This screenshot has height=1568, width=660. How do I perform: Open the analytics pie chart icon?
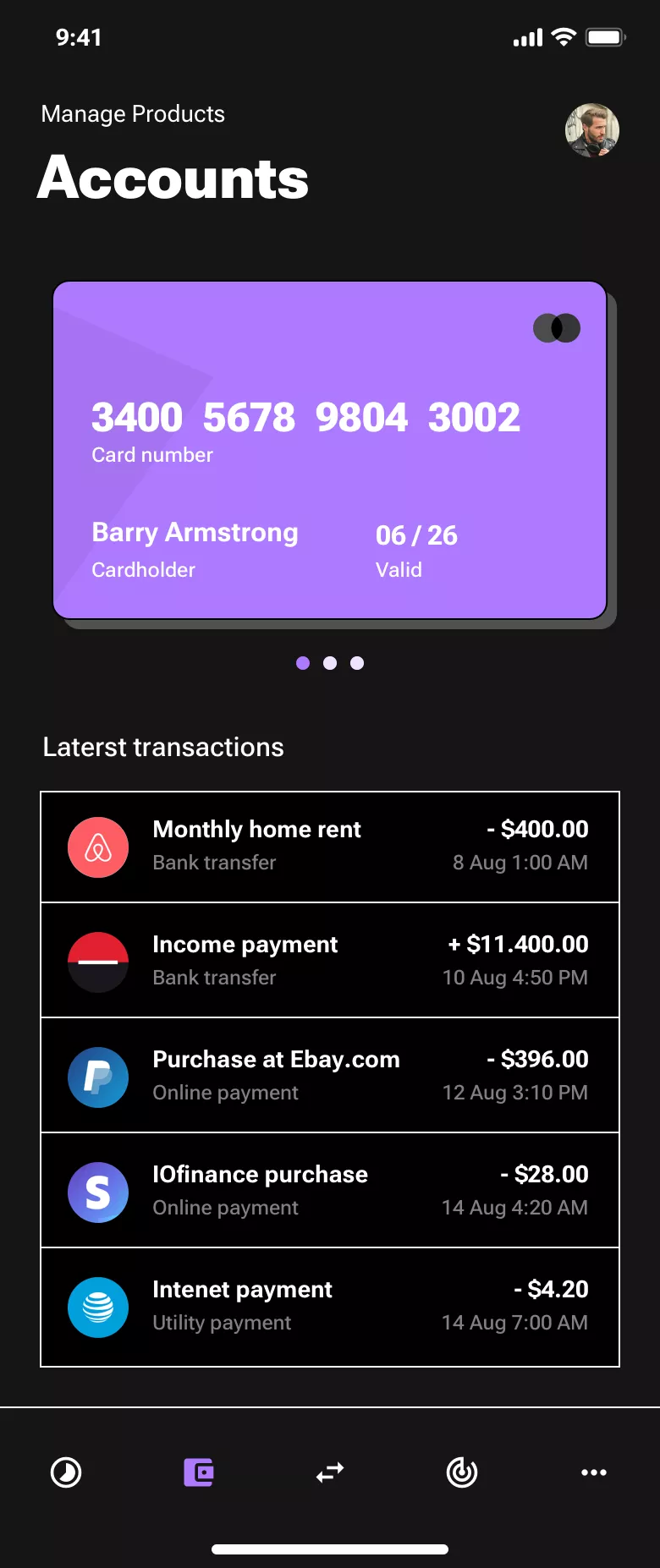coord(66,1472)
